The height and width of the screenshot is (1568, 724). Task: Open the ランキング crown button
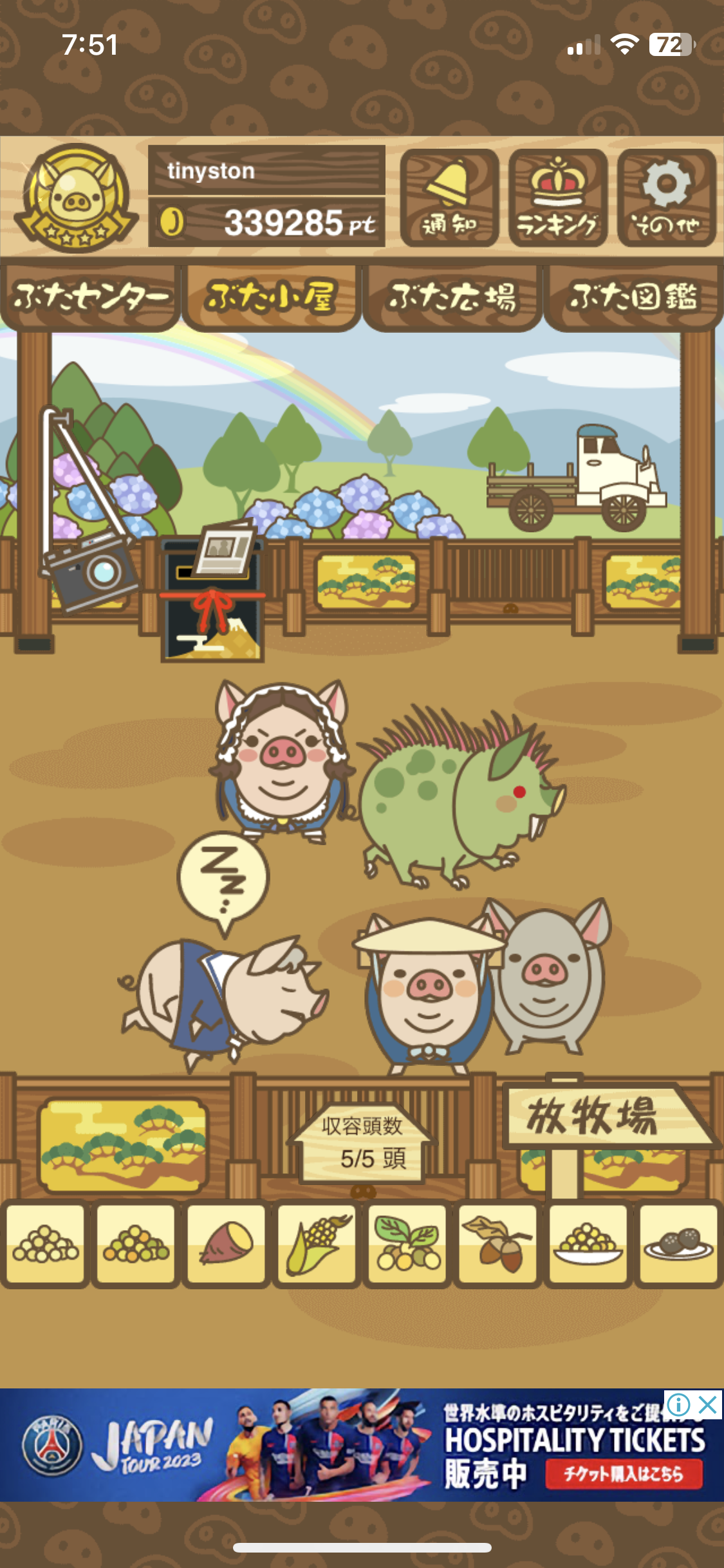558,198
